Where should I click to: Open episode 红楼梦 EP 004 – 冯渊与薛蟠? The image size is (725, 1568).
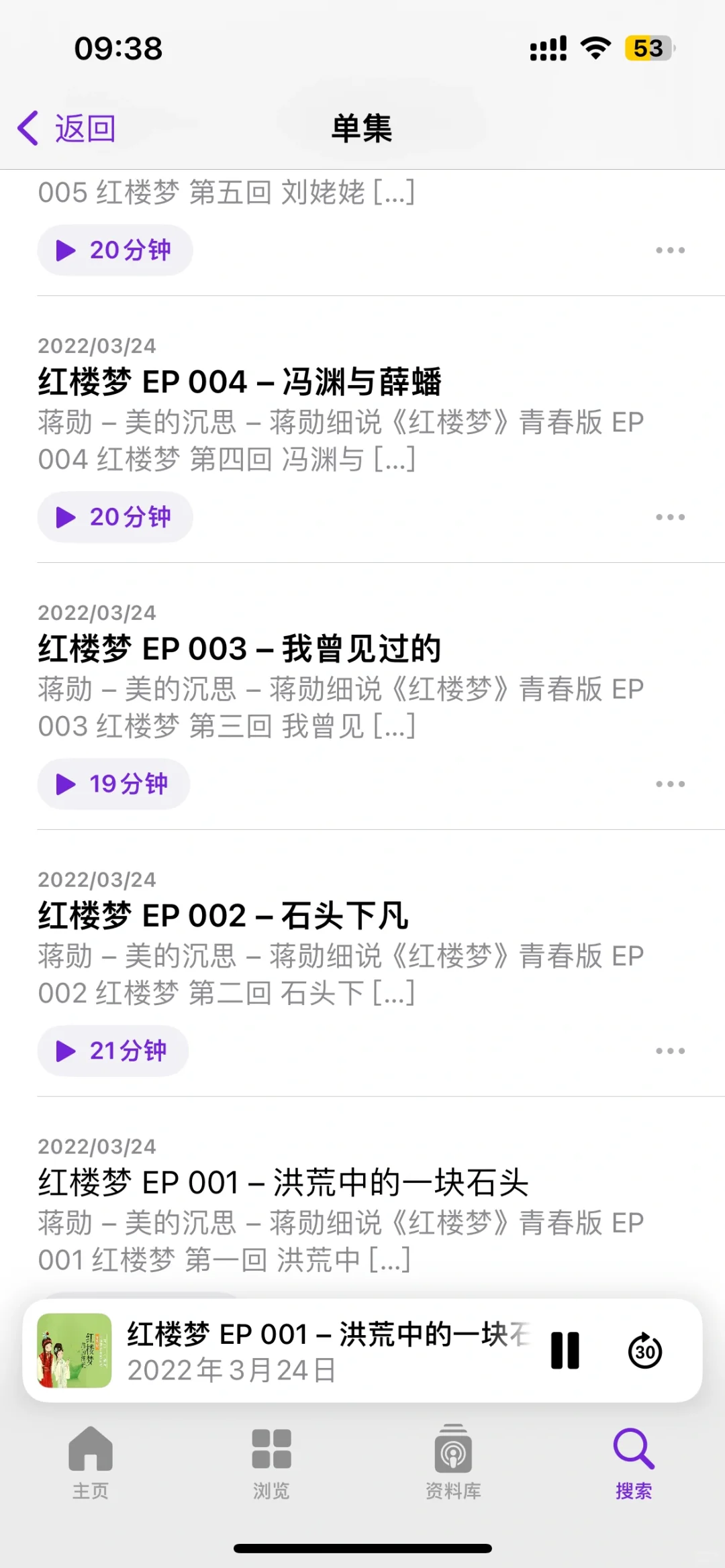click(240, 382)
